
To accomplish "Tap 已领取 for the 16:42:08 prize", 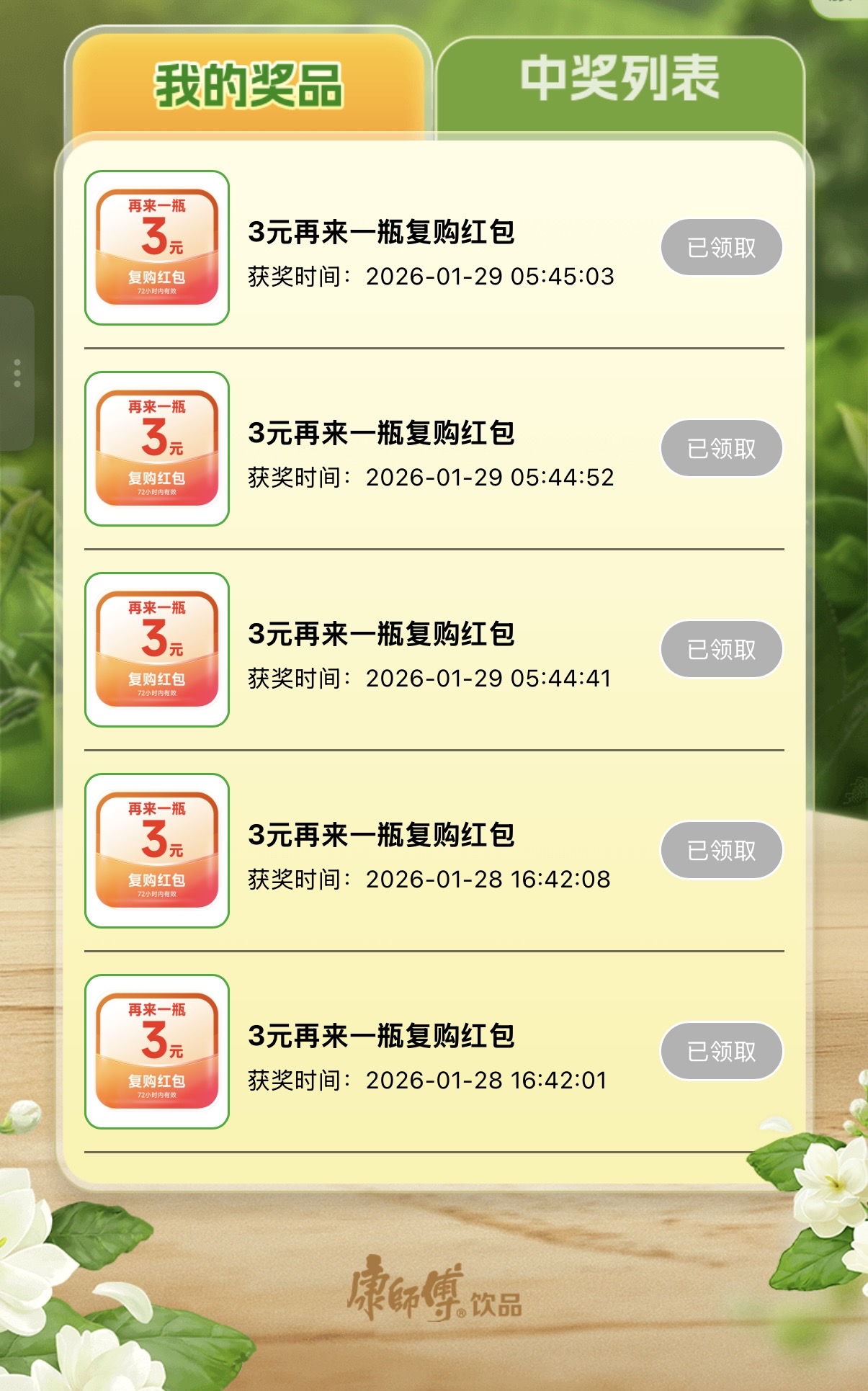I will tap(721, 851).
